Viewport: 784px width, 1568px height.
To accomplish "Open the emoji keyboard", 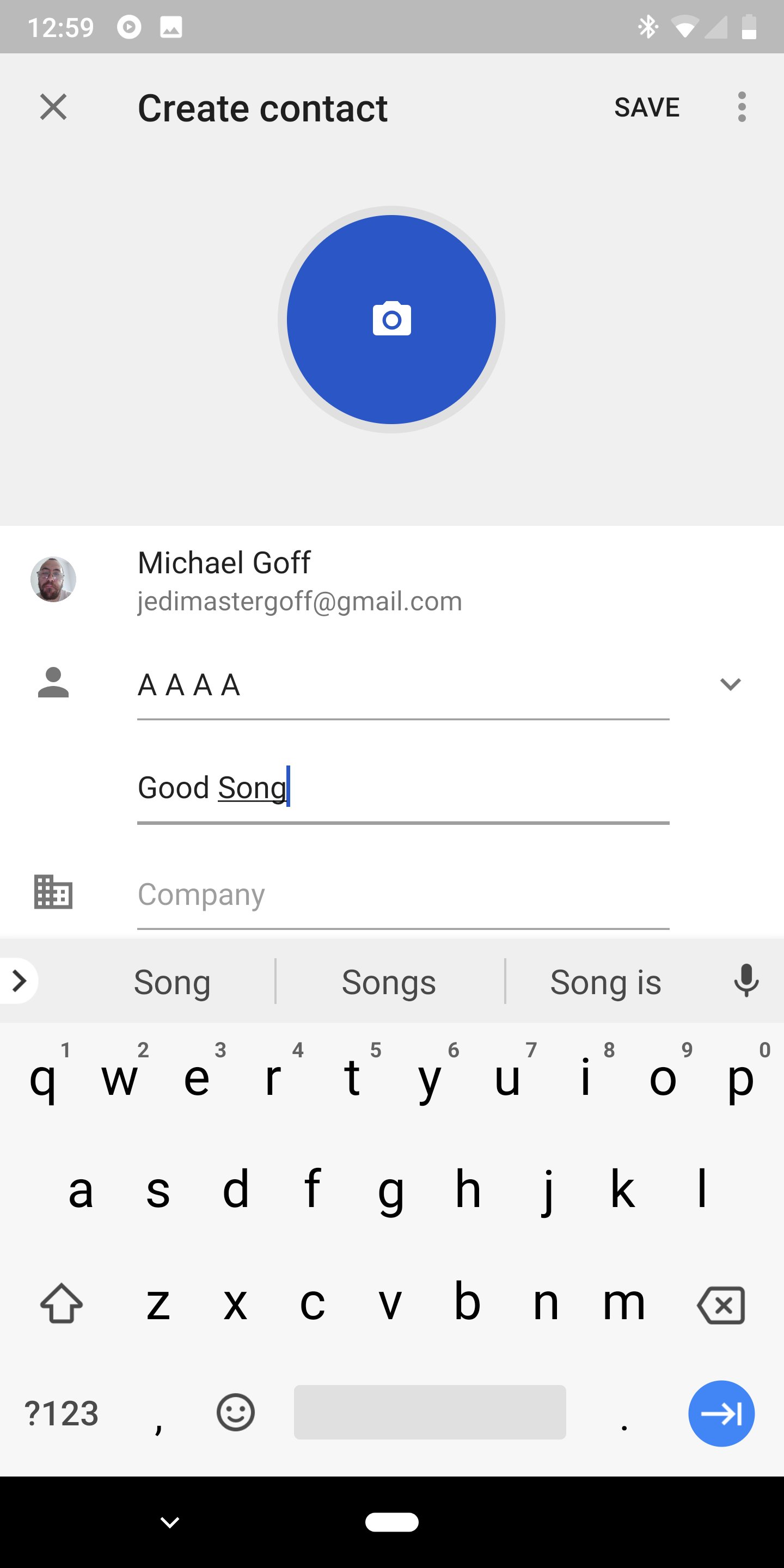I will pos(236,1412).
